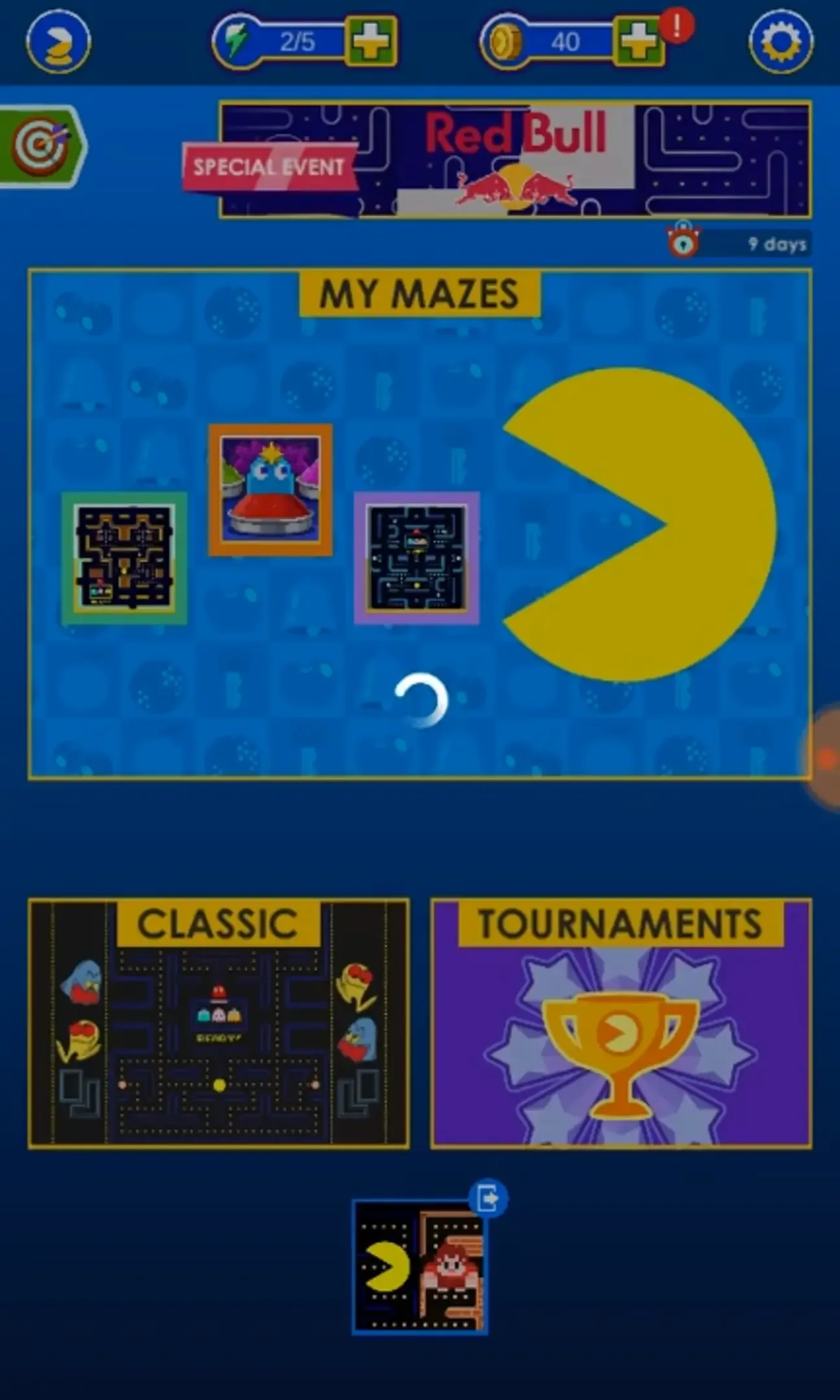
Task: Select the green-framed maze
Action: [x=124, y=558]
